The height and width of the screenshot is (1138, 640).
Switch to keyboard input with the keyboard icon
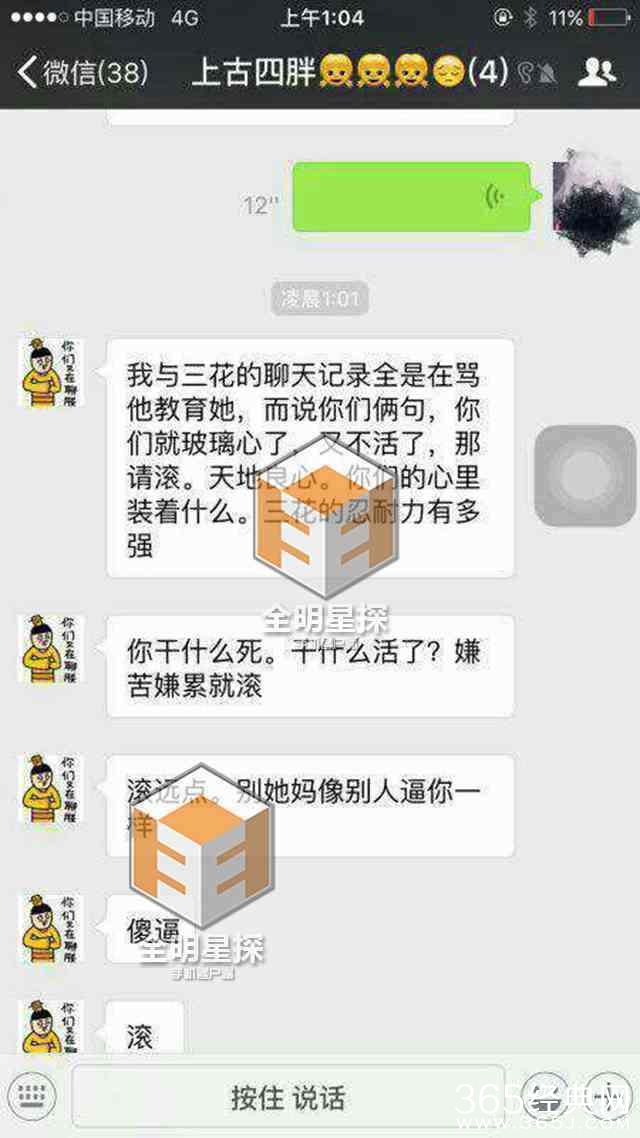point(33,1093)
